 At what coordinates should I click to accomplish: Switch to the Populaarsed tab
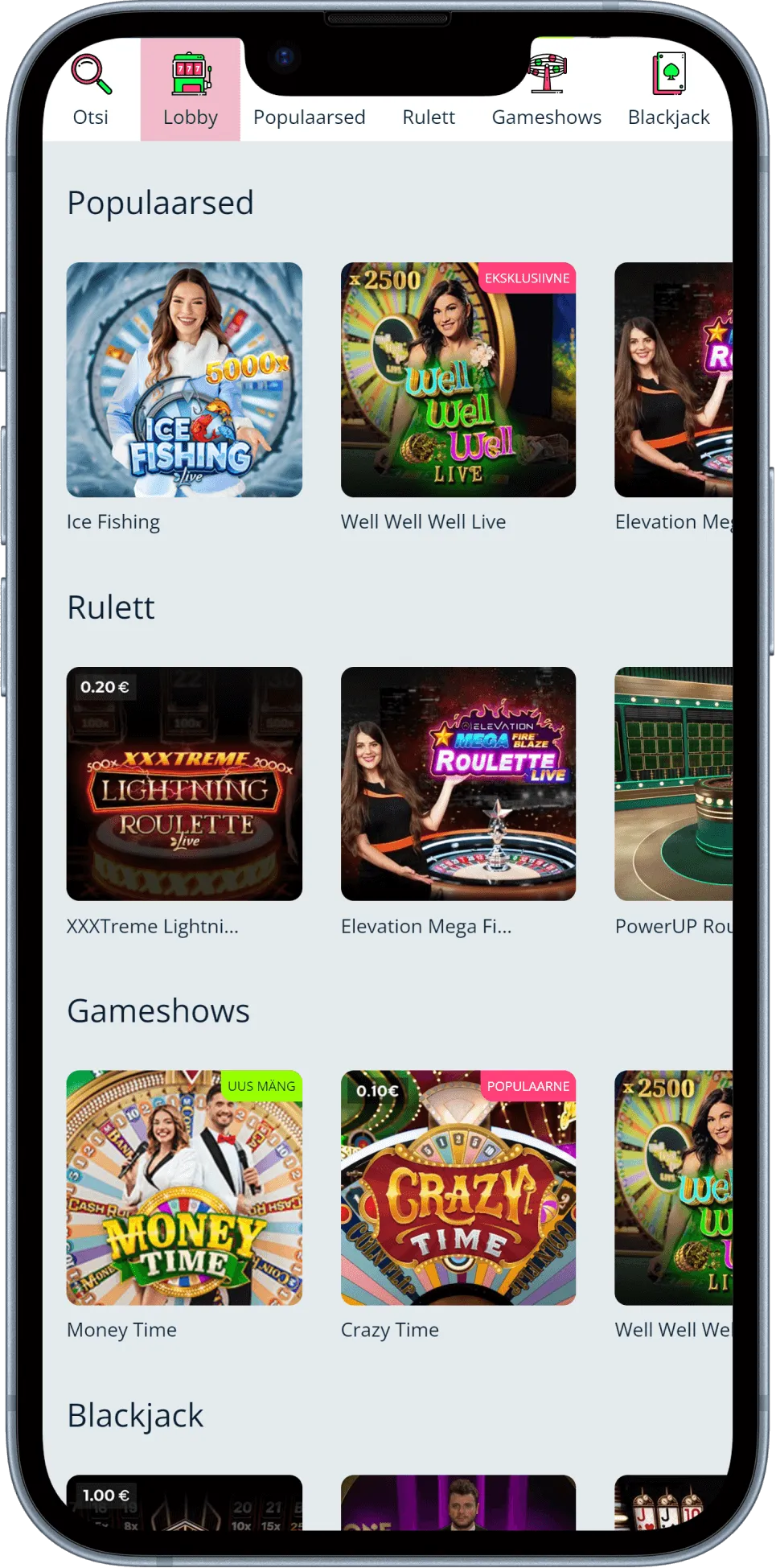coord(309,117)
